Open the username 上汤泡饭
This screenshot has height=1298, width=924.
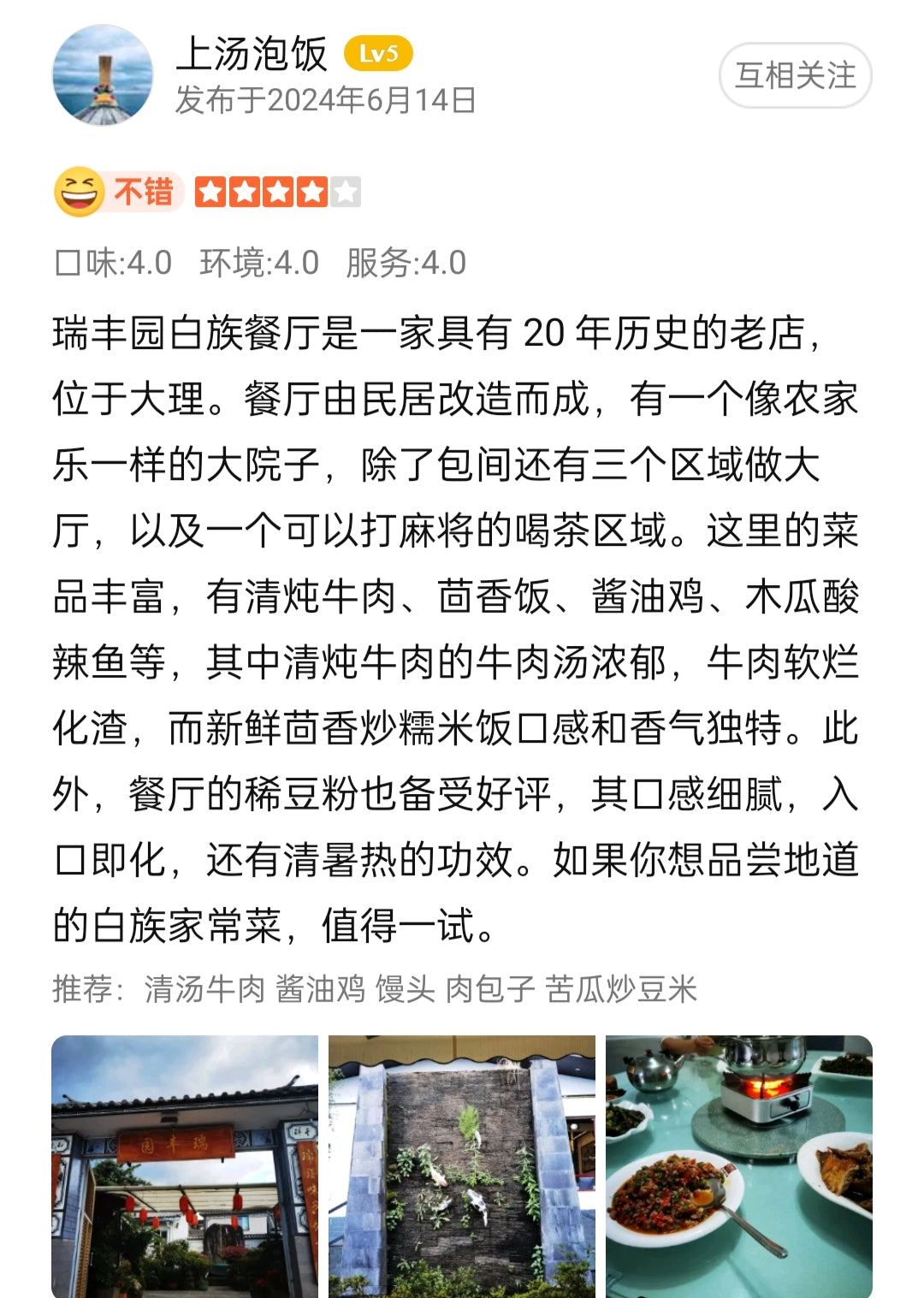[x=252, y=55]
